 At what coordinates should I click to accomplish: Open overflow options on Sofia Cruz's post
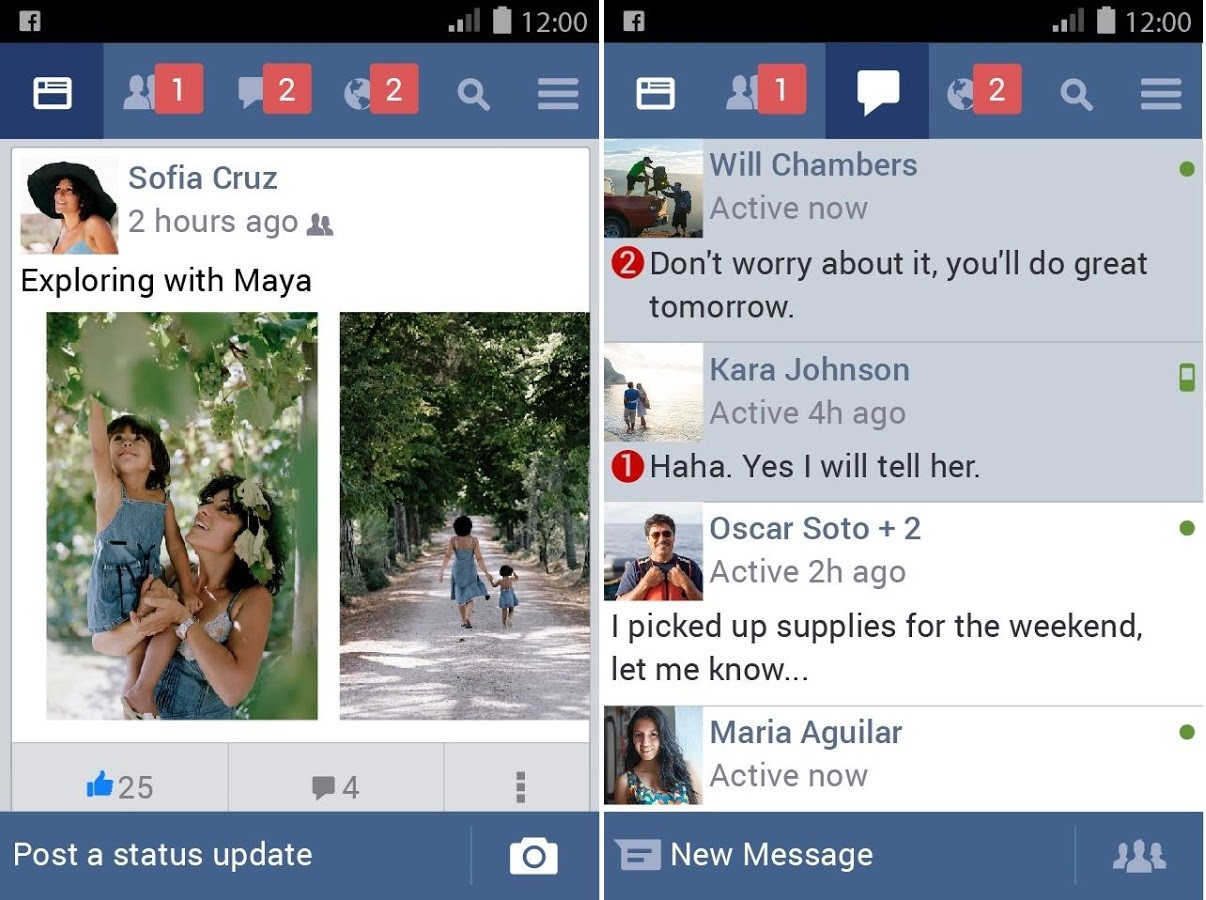point(520,787)
